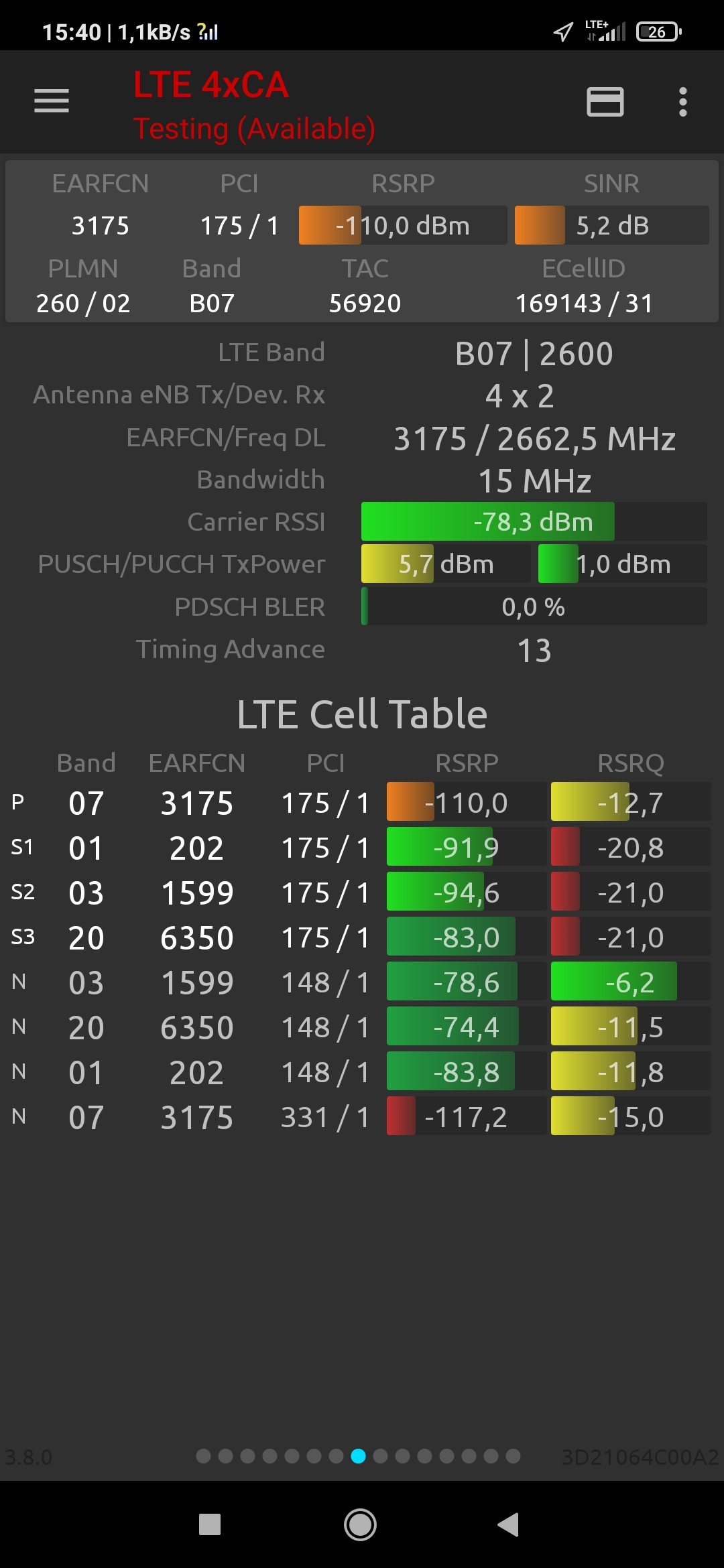724x1568 pixels.
Task: Open the hamburger drawer menu
Action: coord(52,101)
